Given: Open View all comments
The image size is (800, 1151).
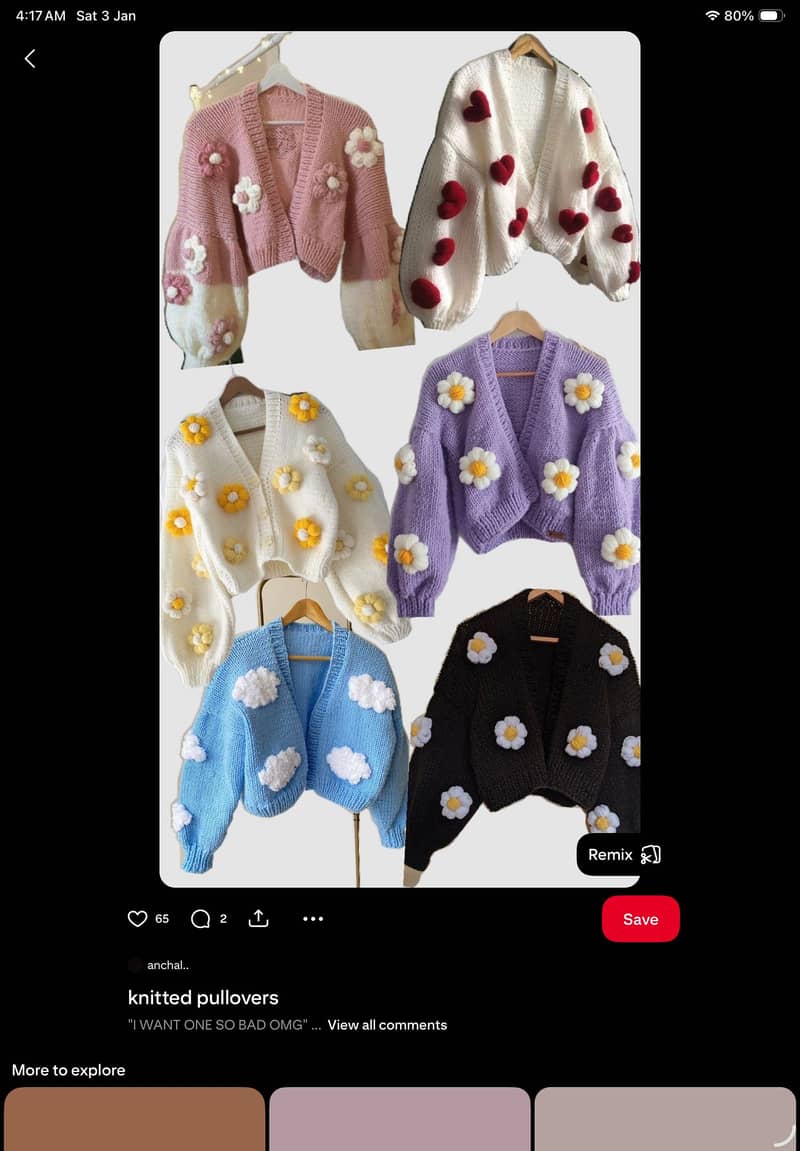Looking at the screenshot, I should tap(385, 1025).
